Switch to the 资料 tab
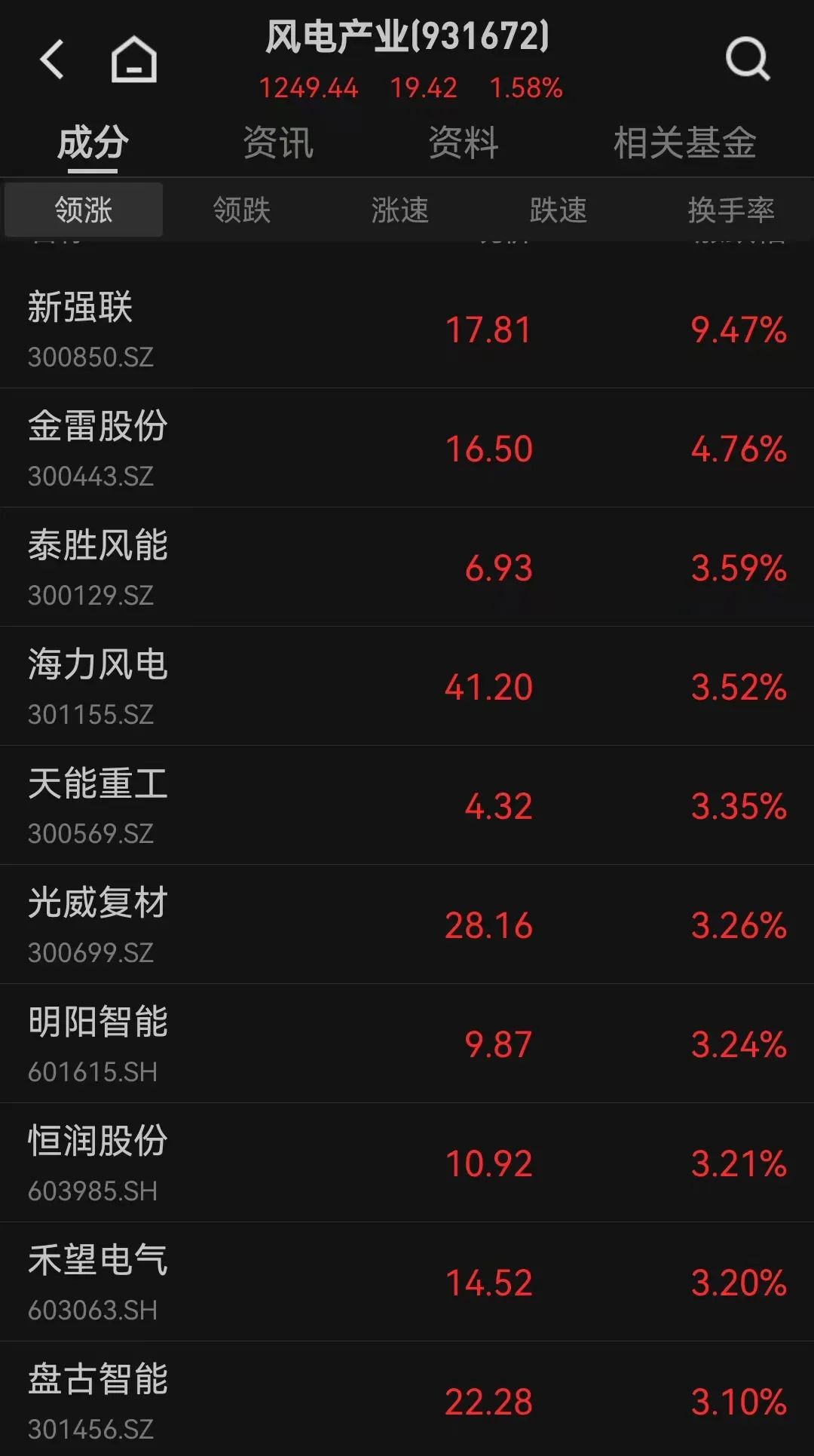This screenshot has height=1456, width=814. [464, 143]
